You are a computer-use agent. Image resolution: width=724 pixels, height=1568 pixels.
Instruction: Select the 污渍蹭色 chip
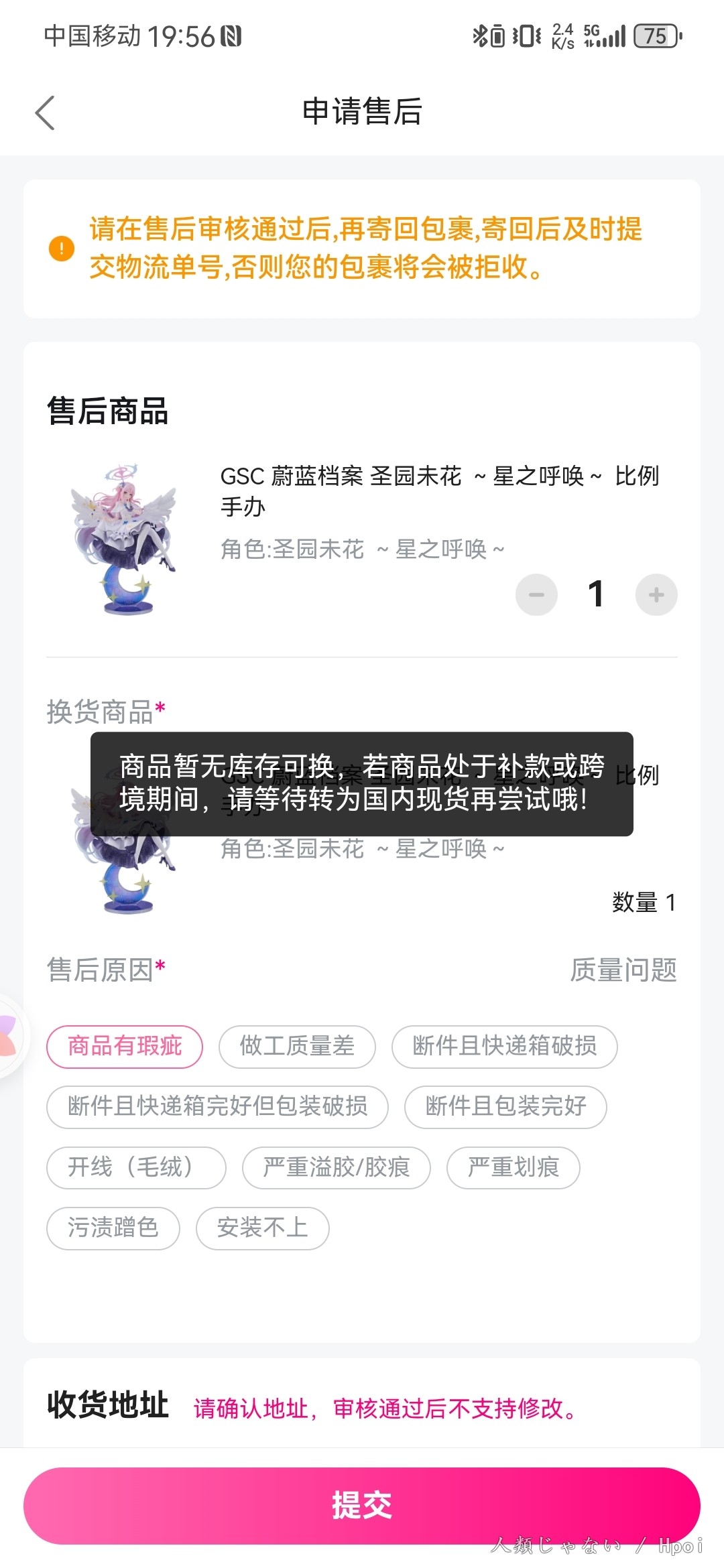click(113, 1228)
